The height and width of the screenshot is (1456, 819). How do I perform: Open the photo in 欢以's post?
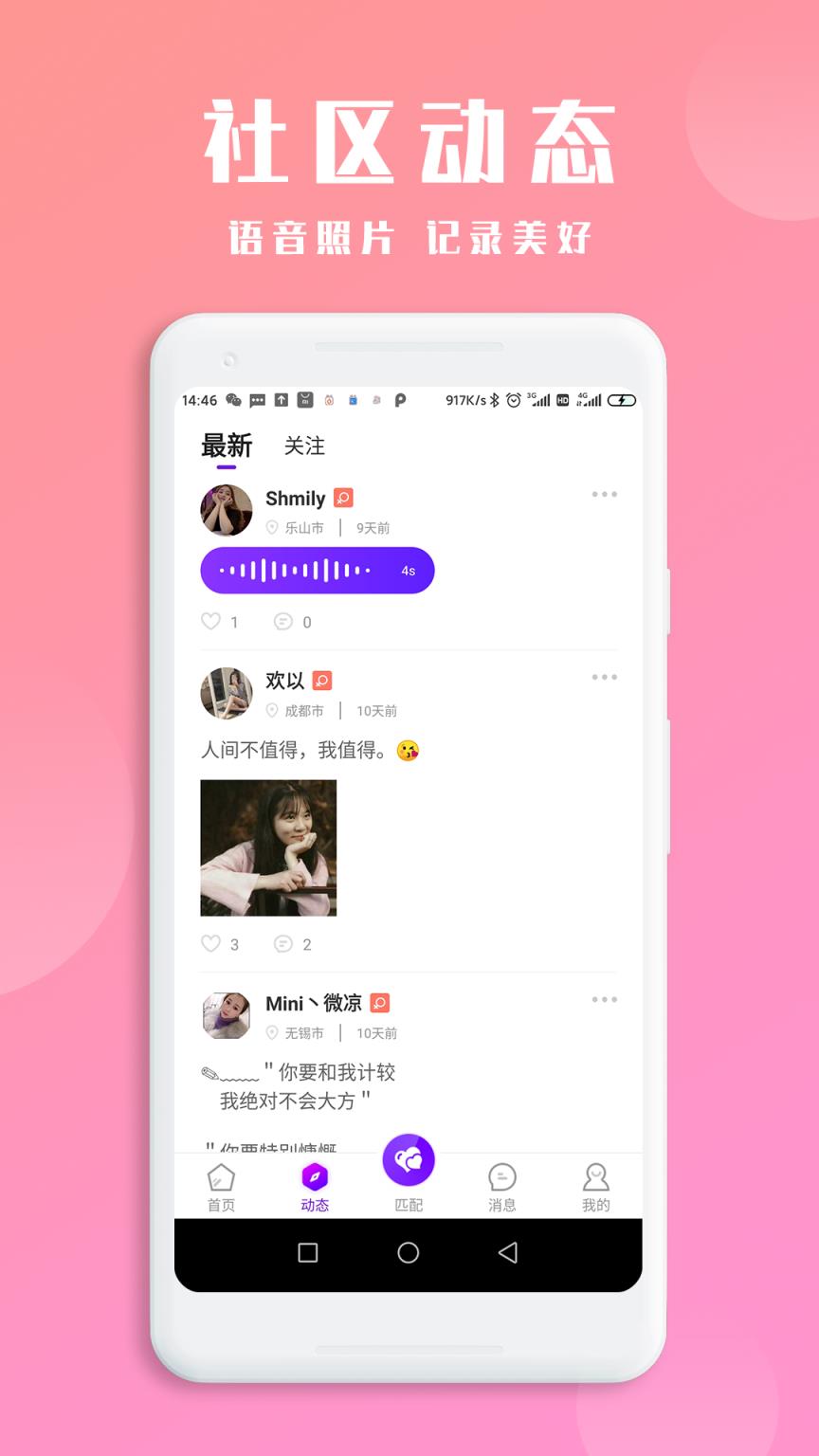pyautogui.click(x=267, y=848)
